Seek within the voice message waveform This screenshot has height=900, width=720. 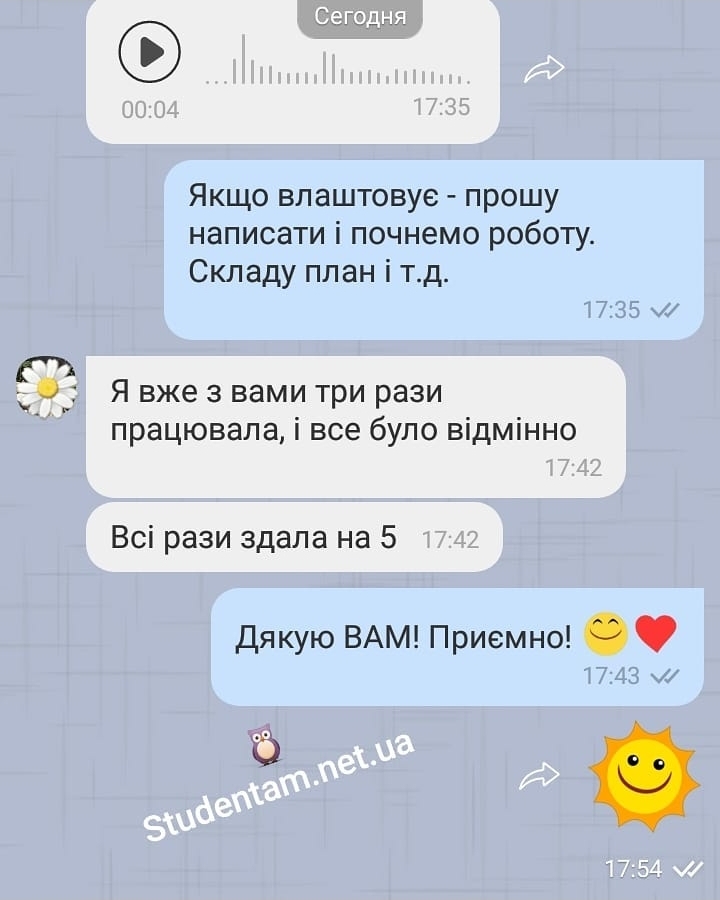pos(337,66)
